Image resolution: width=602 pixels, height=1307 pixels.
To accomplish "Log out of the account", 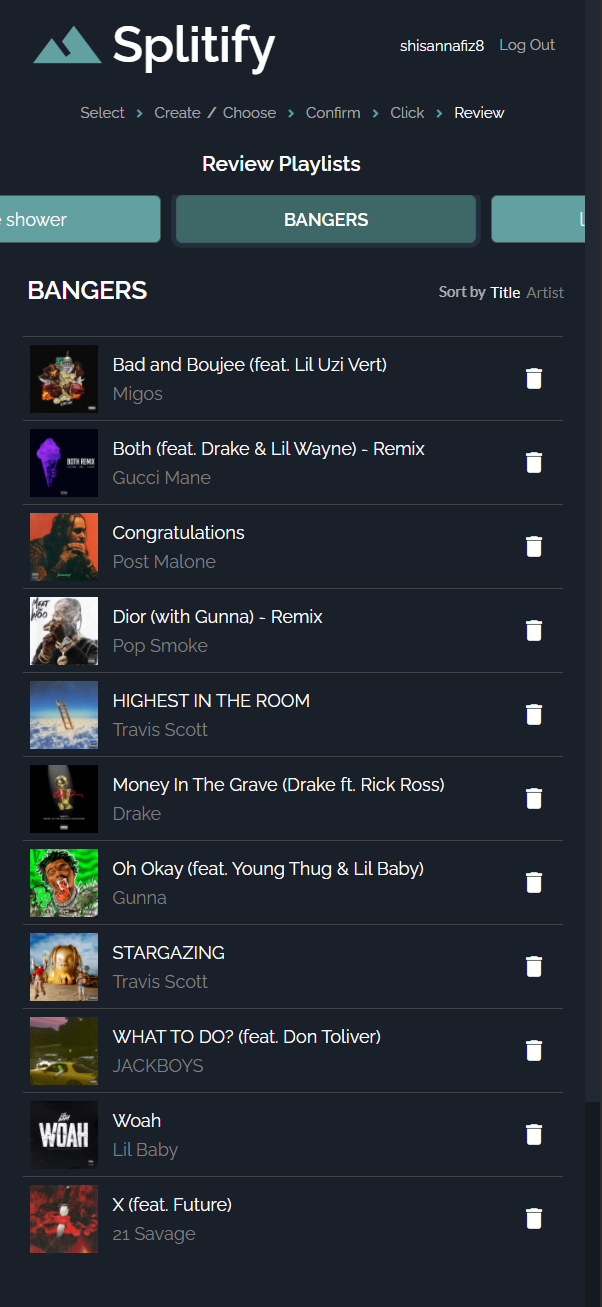I will [x=526, y=45].
